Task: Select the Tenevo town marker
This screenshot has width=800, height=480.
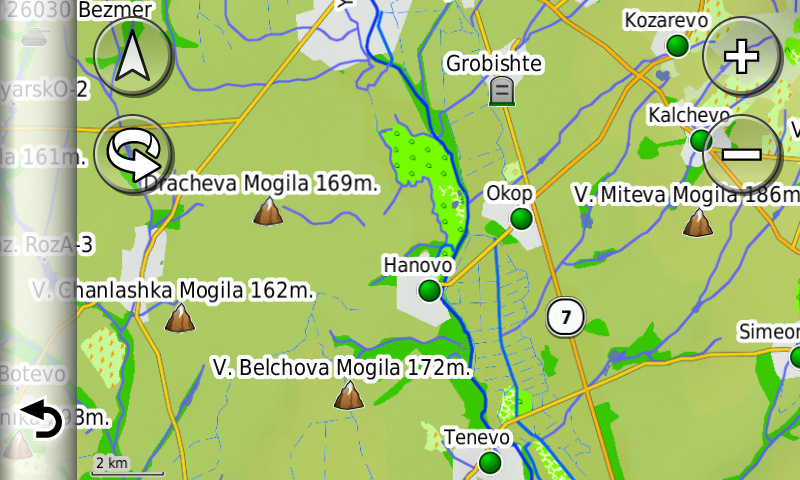Action: tap(489, 462)
